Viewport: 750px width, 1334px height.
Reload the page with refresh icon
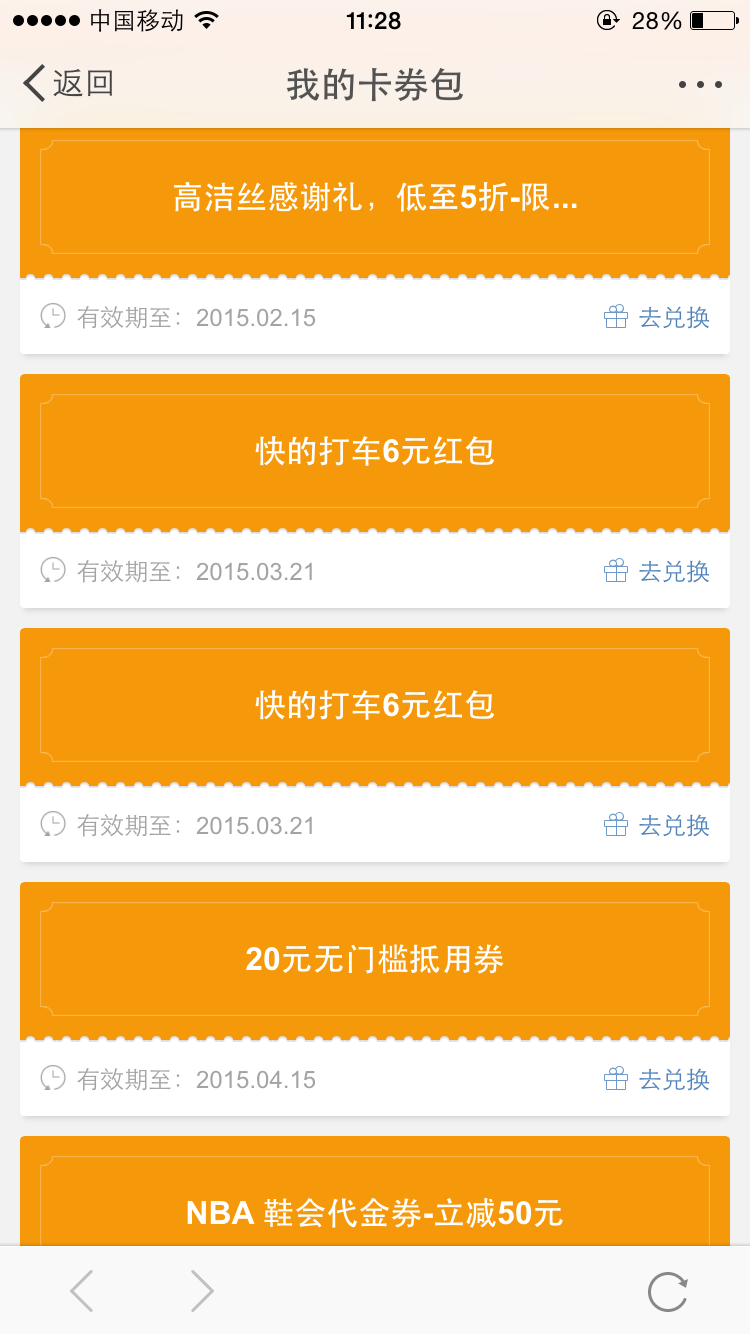click(x=667, y=1292)
